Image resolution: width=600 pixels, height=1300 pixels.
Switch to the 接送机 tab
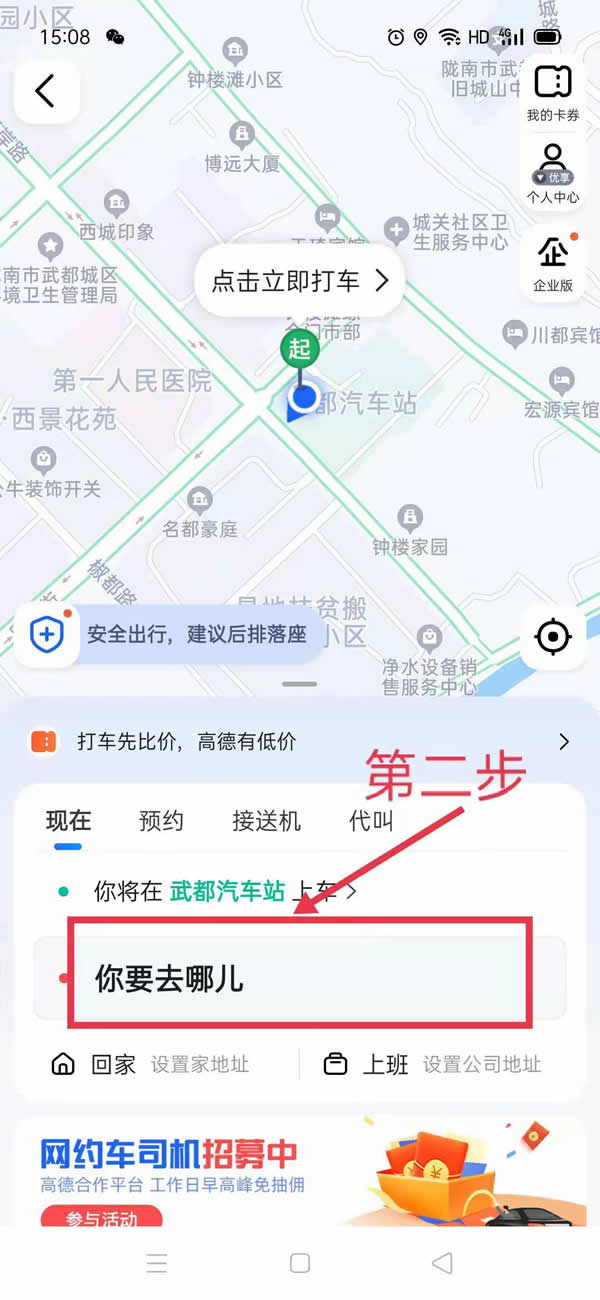pos(266,822)
